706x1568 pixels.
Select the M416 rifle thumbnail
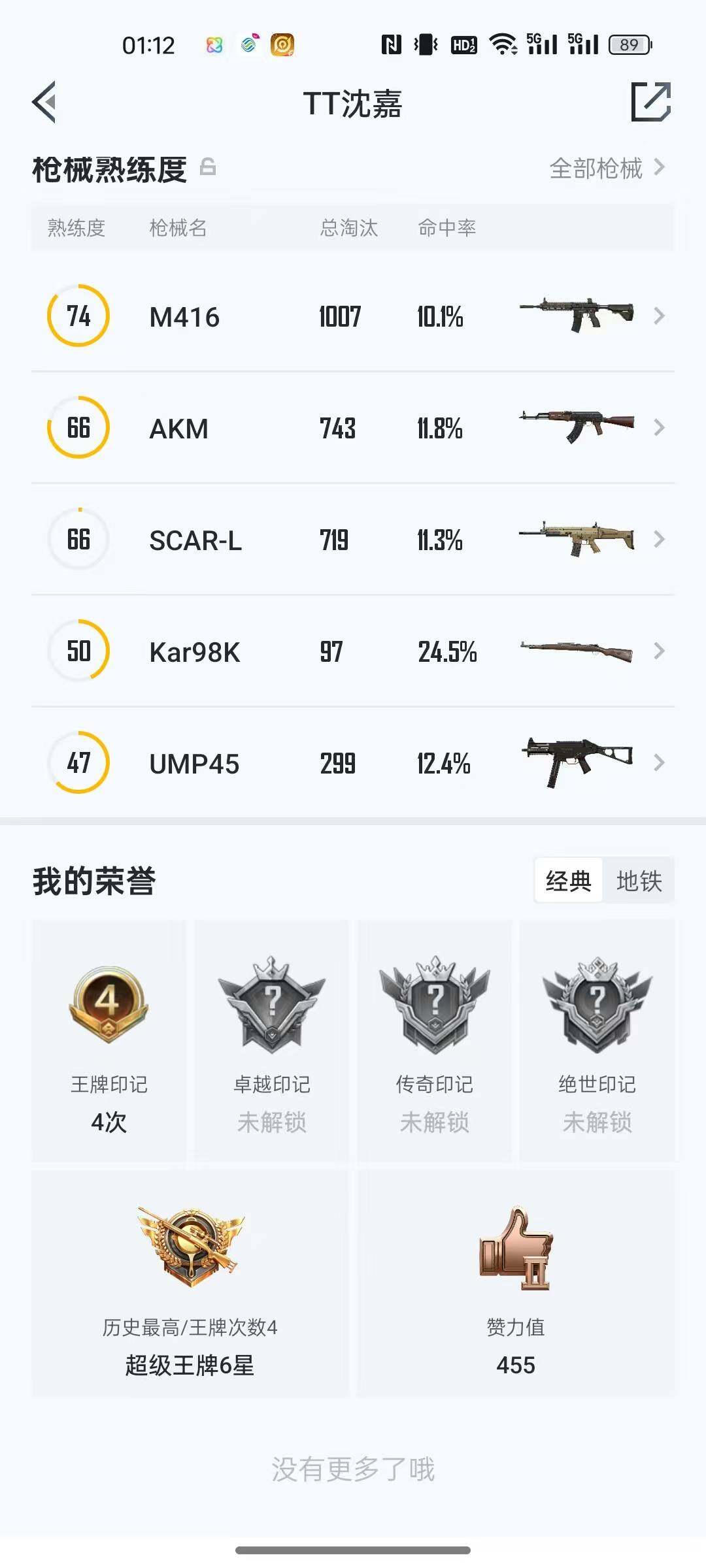click(x=577, y=316)
